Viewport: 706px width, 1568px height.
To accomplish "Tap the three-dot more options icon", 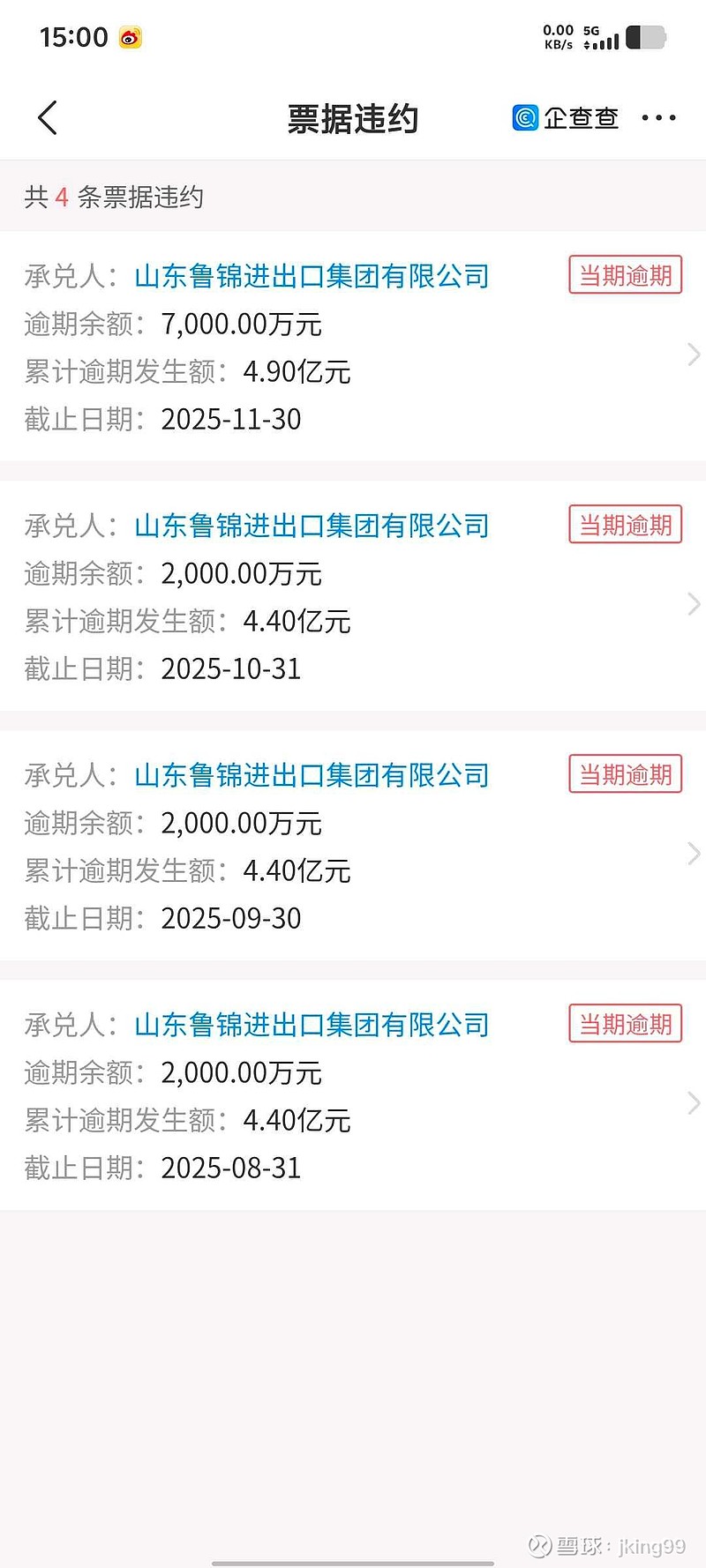I will coord(660,117).
